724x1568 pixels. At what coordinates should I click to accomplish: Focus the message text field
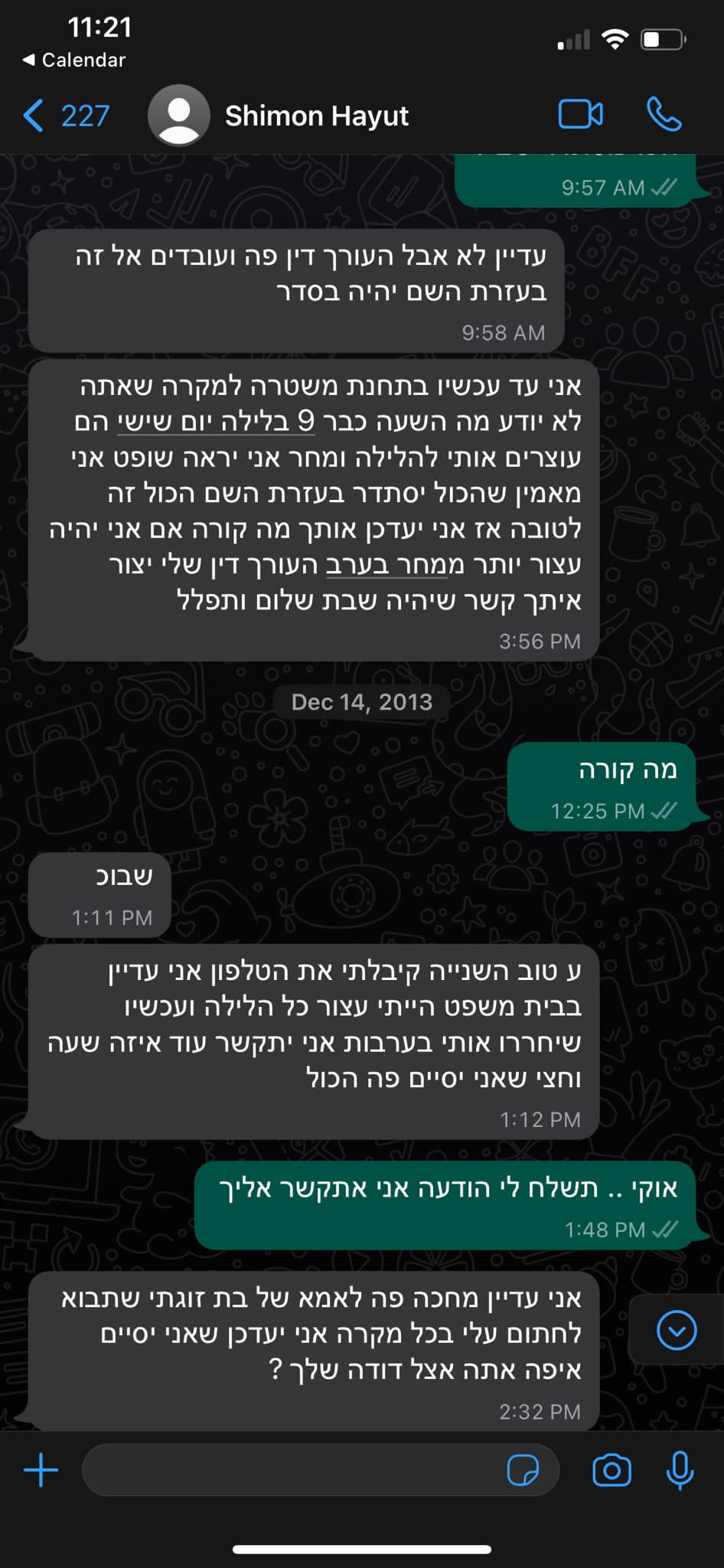pyautogui.click(x=291, y=1471)
